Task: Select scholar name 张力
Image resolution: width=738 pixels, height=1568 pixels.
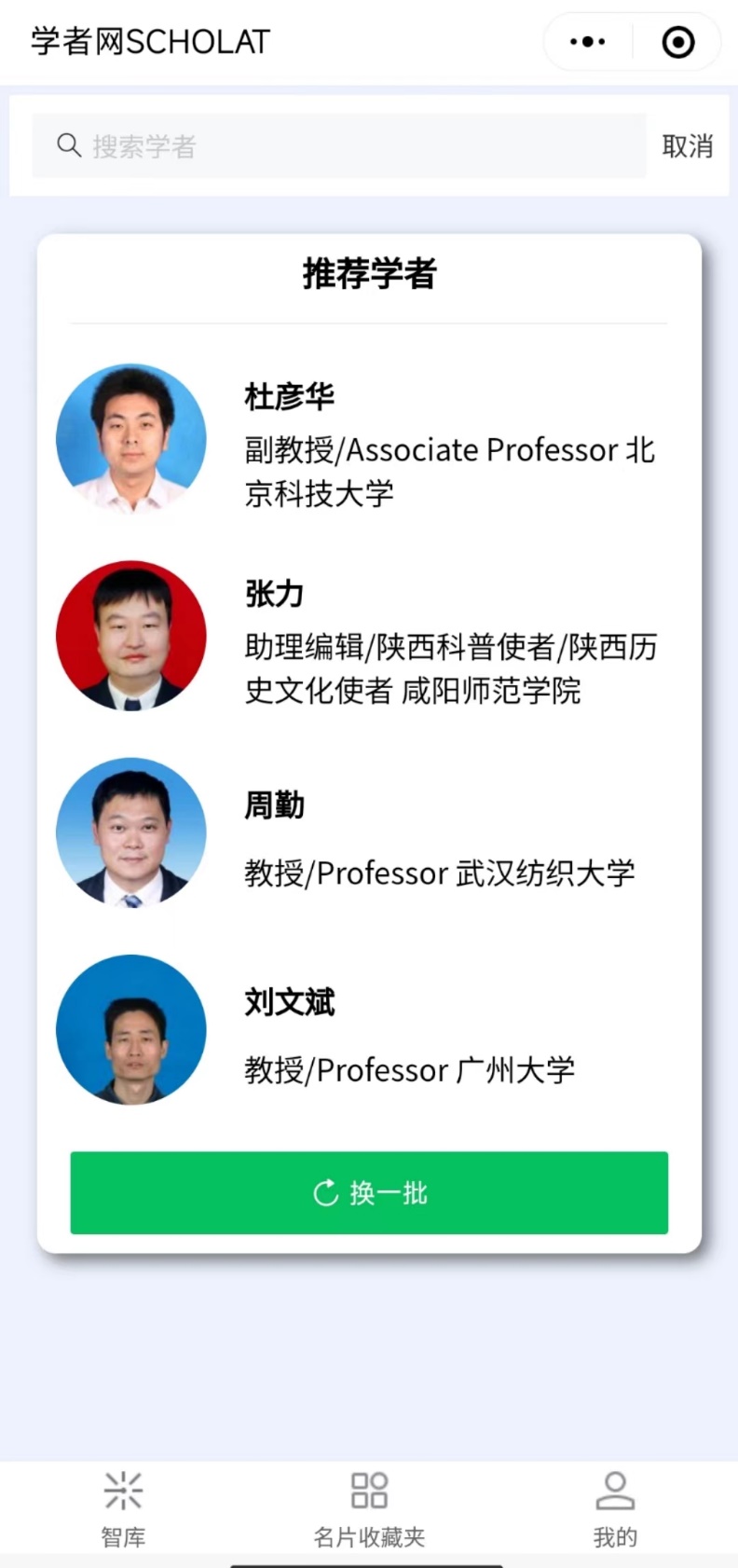Action: 272,594
